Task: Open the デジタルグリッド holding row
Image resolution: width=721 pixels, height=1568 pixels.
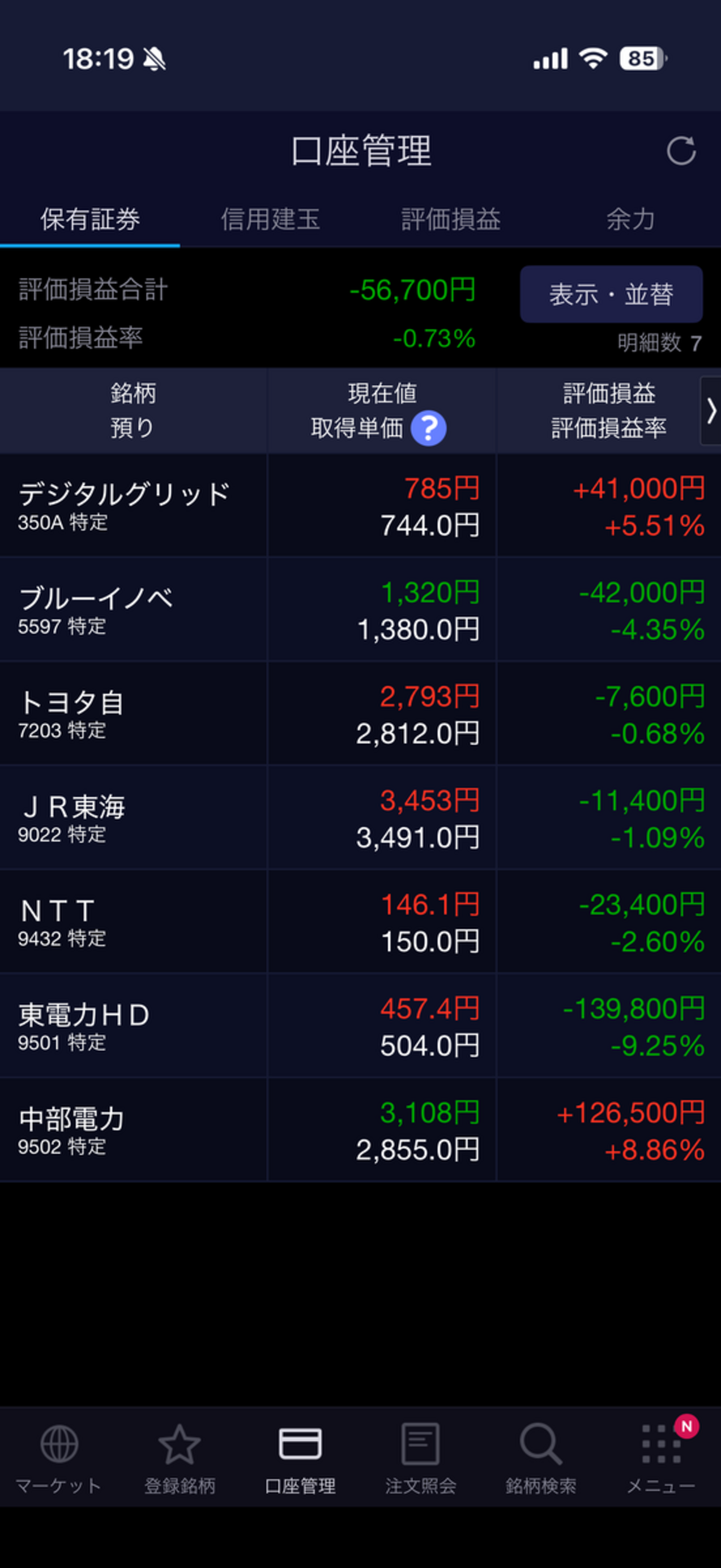Action: [360, 505]
